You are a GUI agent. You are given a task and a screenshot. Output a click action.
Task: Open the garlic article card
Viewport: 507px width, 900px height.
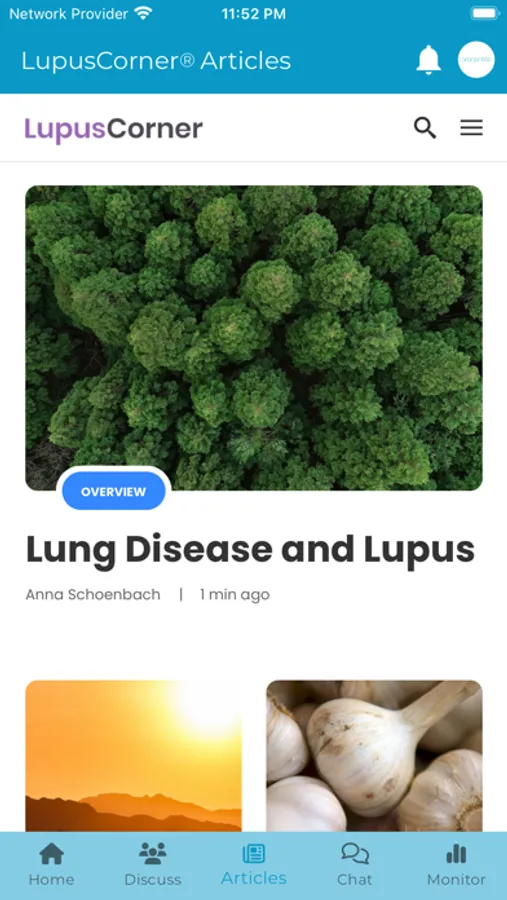[374, 756]
